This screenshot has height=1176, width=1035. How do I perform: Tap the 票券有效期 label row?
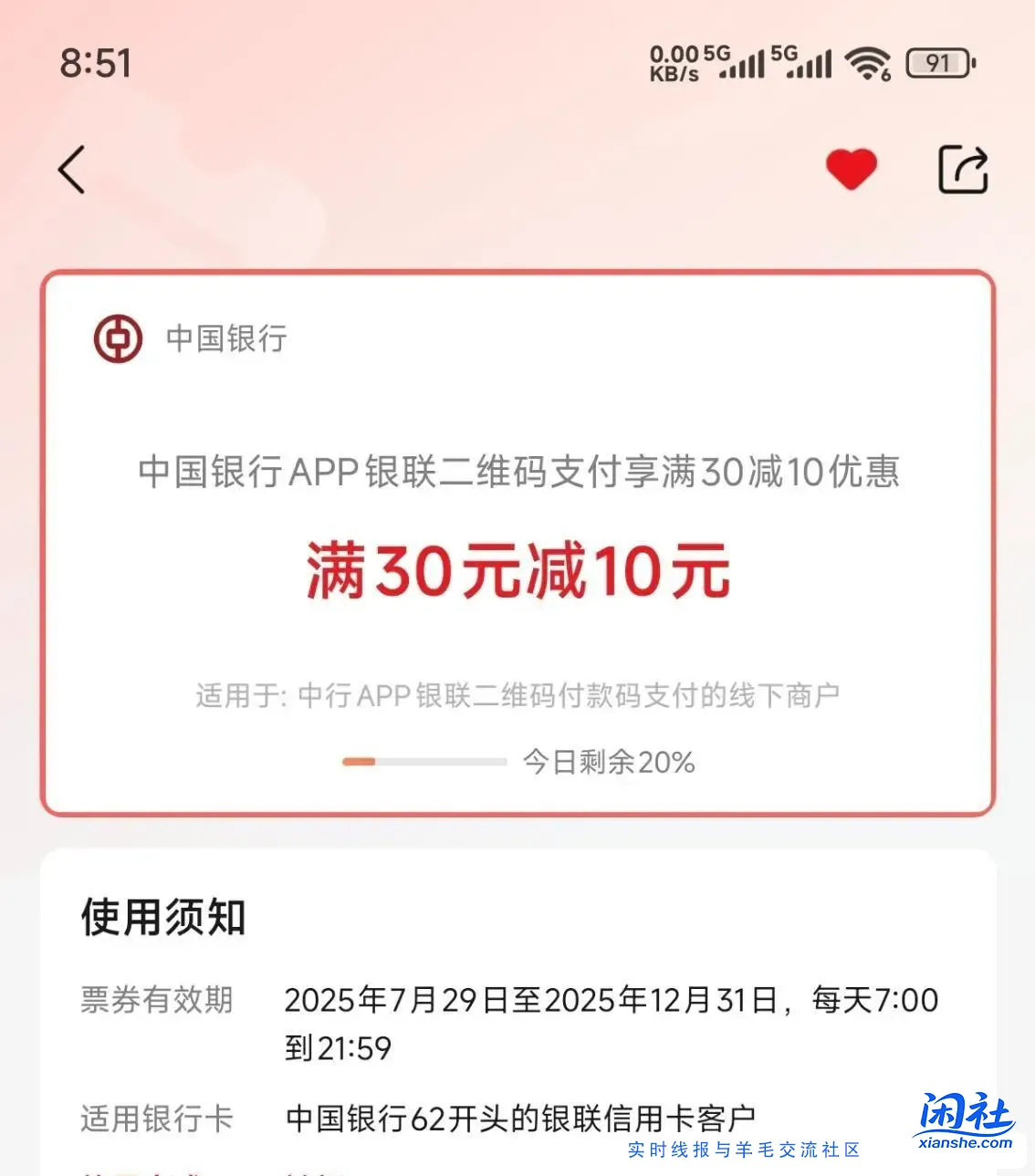pos(157,1000)
